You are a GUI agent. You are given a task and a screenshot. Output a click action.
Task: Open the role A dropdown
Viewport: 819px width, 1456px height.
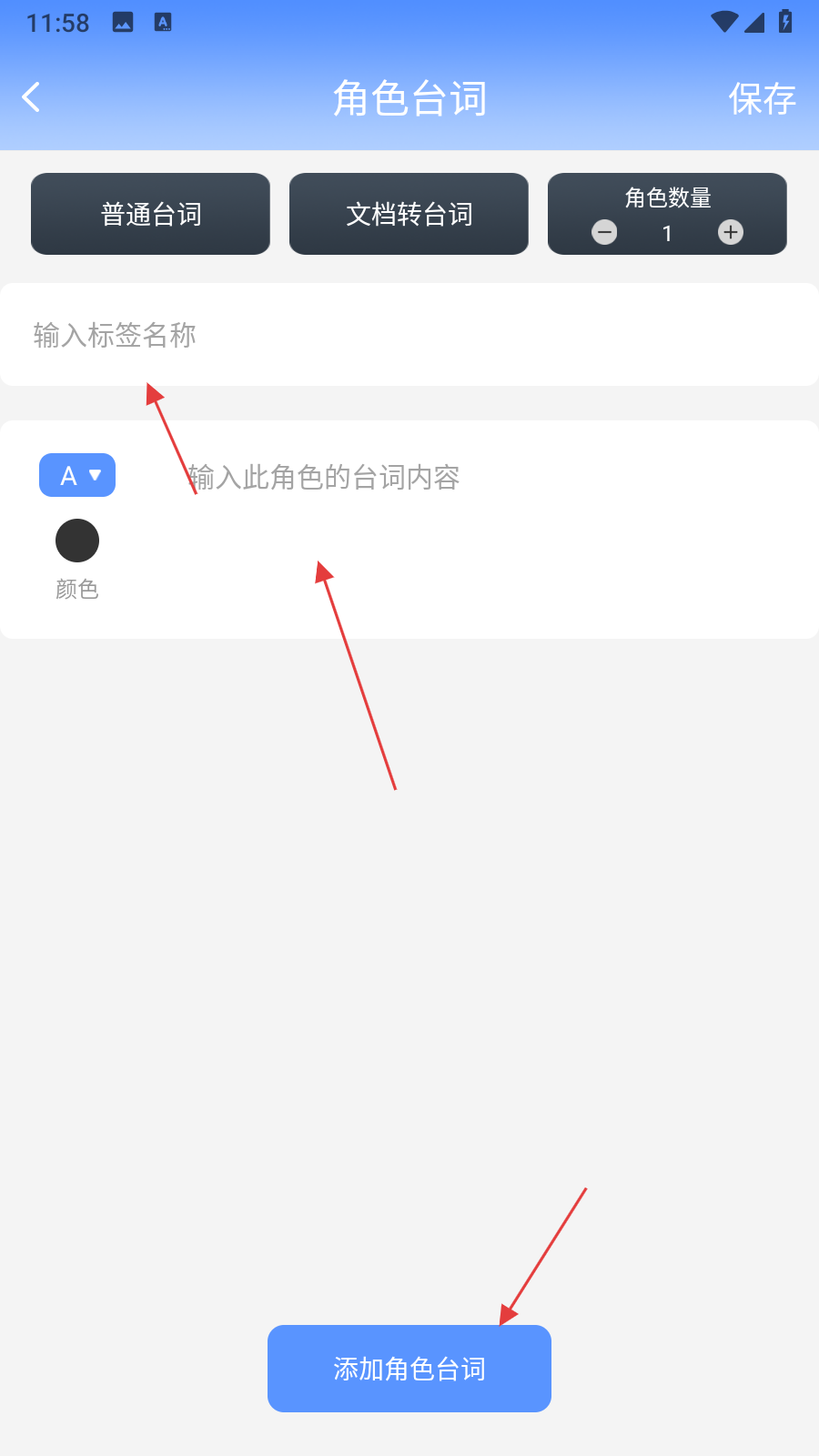(77, 475)
